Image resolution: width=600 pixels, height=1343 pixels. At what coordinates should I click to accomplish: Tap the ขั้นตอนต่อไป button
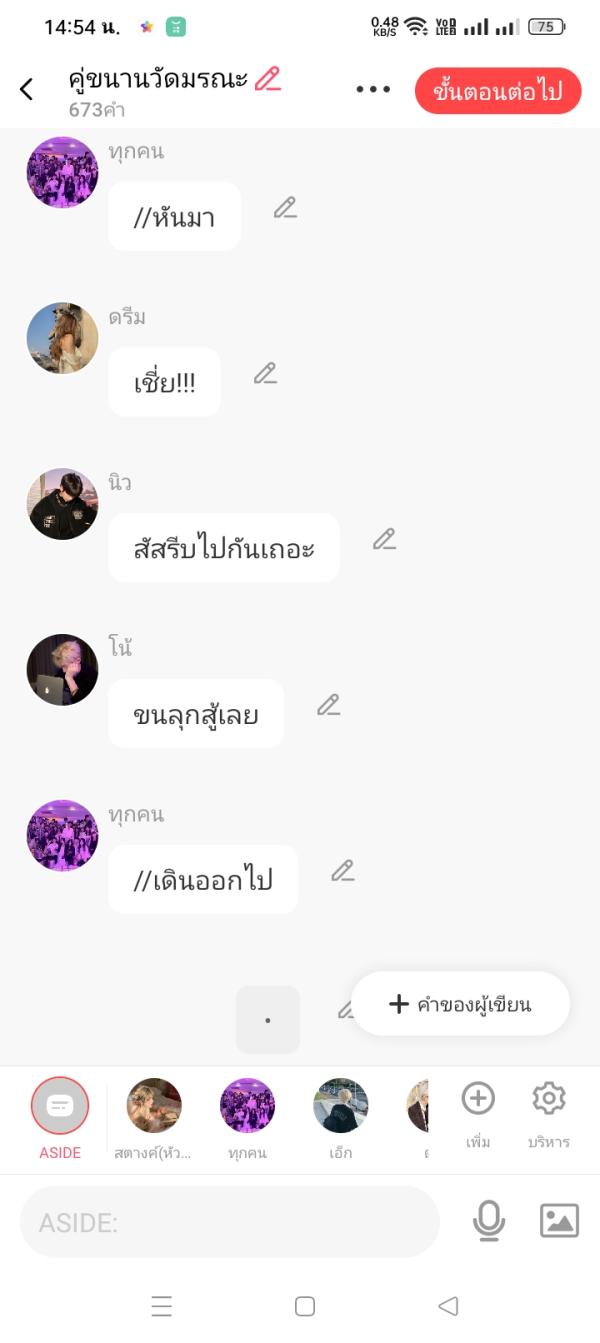tap(497, 91)
